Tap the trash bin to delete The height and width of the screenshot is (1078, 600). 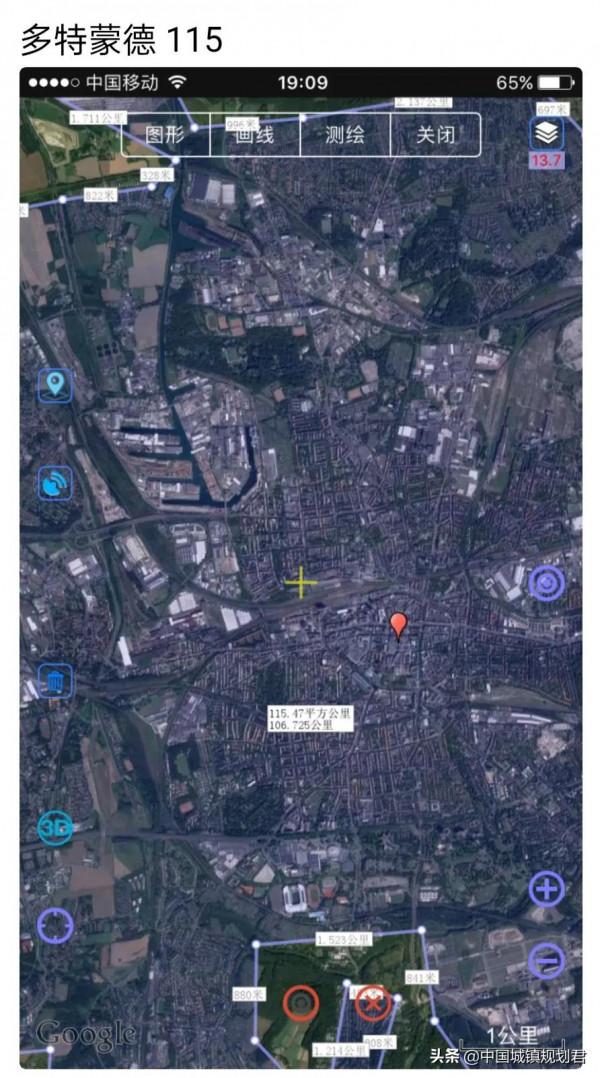(55, 682)
